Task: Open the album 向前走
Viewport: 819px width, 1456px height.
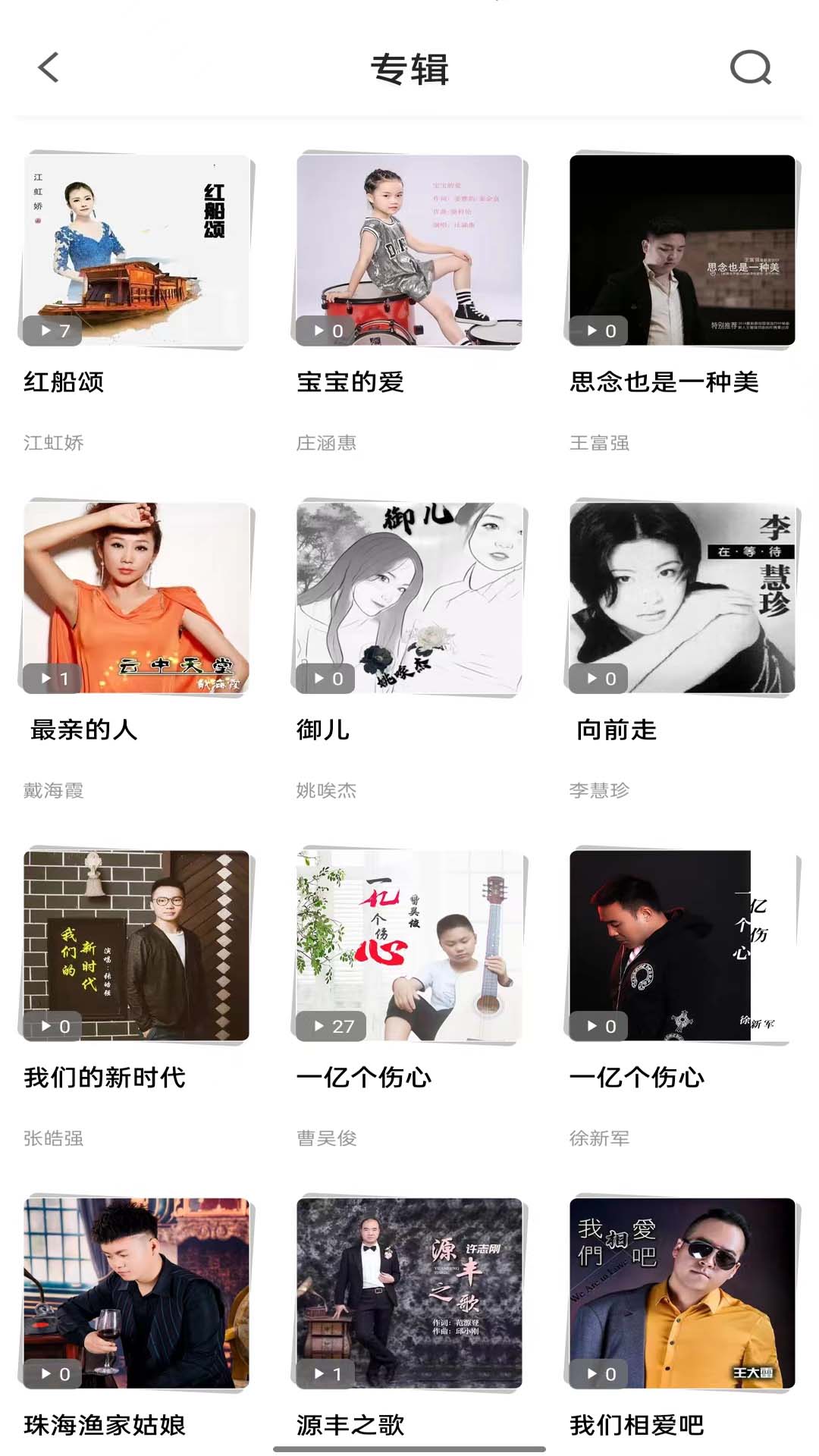Action: [682, 598]
